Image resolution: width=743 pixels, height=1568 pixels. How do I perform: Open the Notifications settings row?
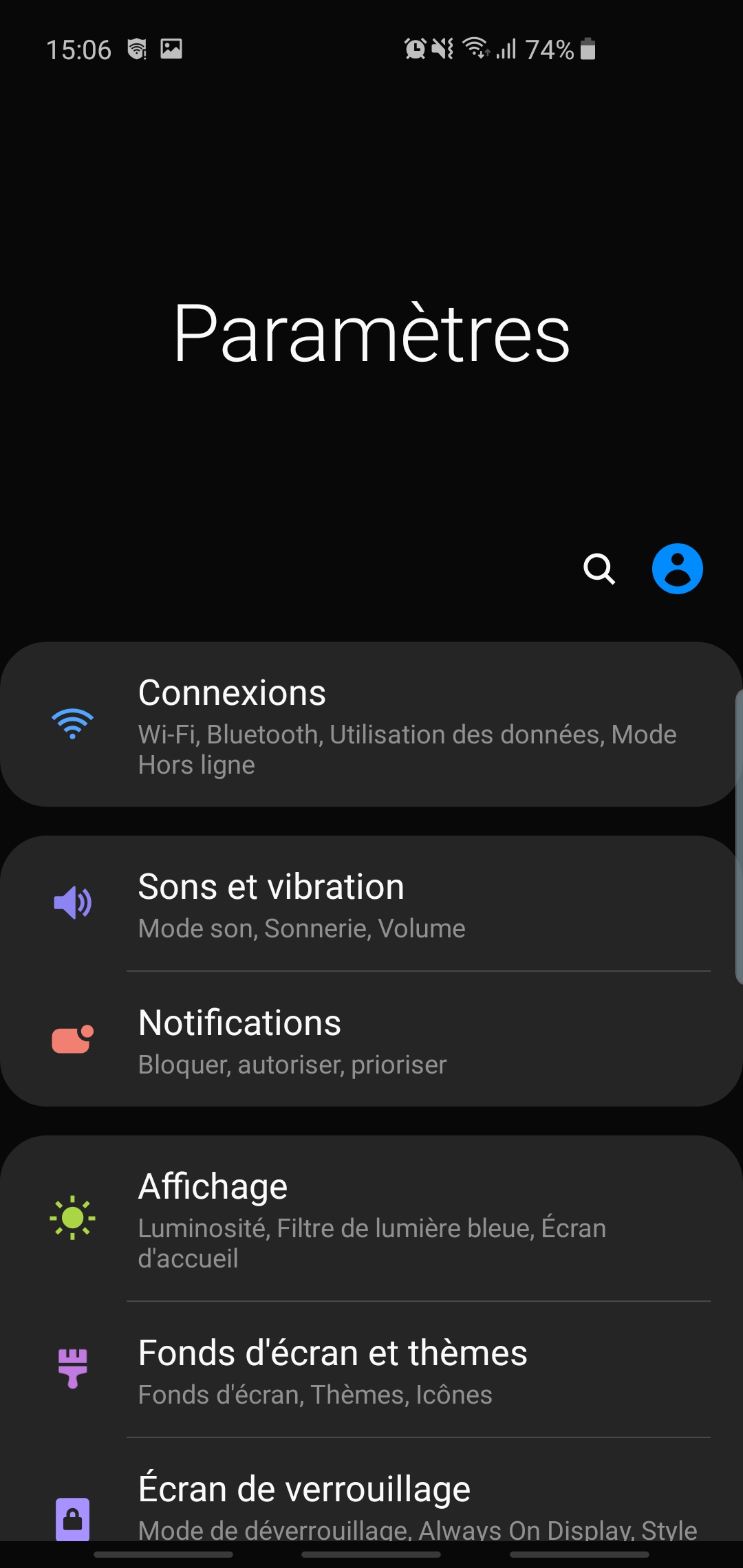pos(371,1040)
